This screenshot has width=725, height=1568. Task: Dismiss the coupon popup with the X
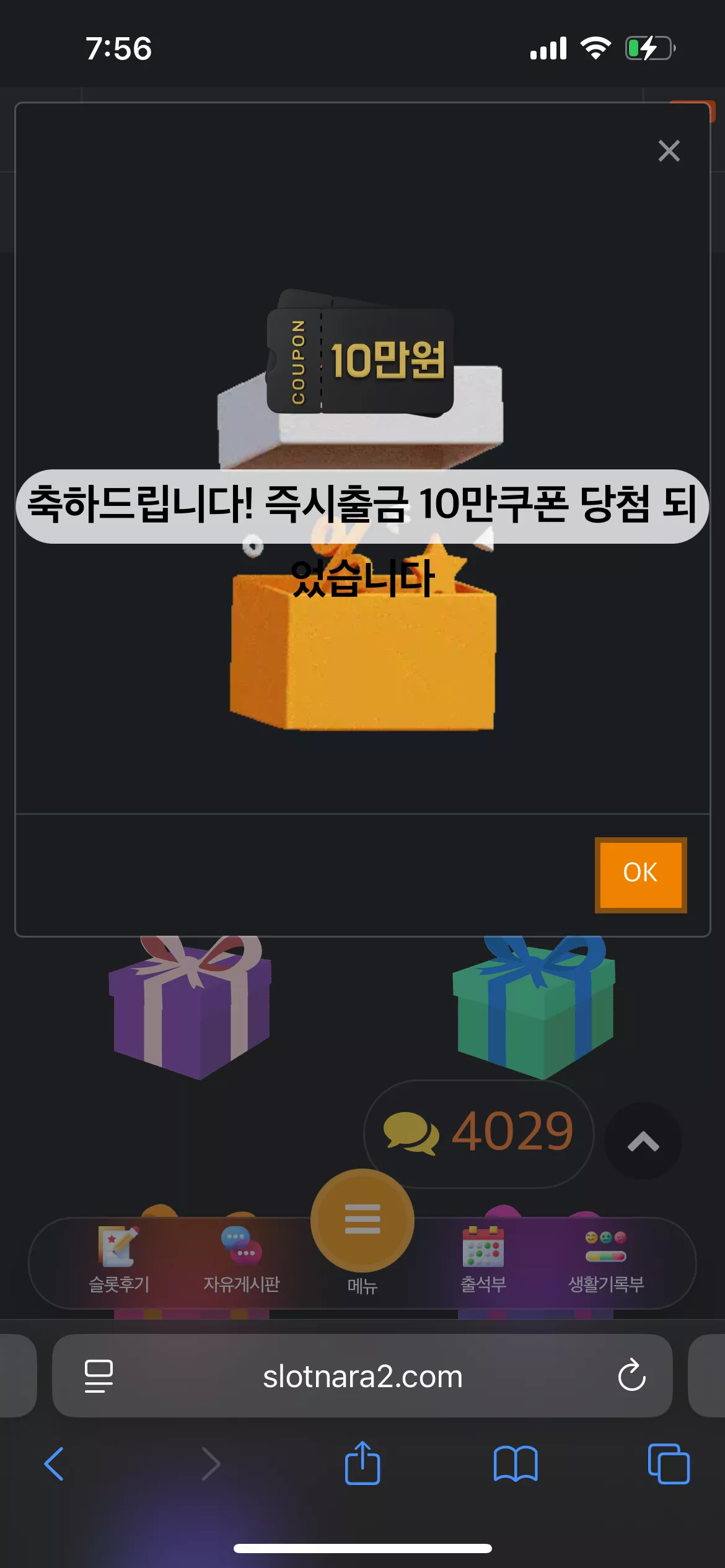pyautogui.click(x=669, y=150)
